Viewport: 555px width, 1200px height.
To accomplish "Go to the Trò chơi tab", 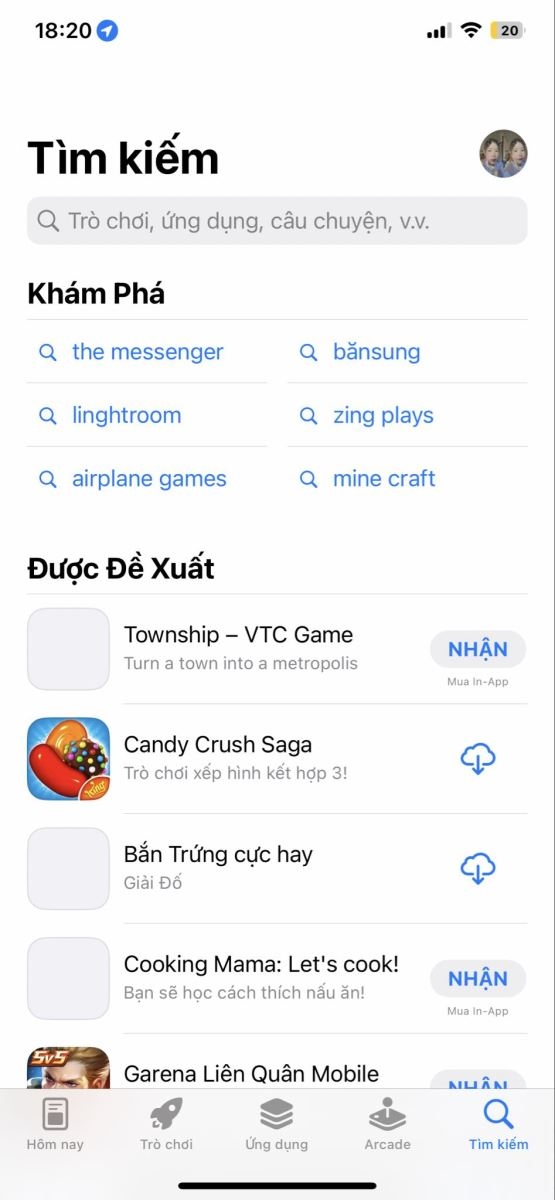I will coord(166,1124).
